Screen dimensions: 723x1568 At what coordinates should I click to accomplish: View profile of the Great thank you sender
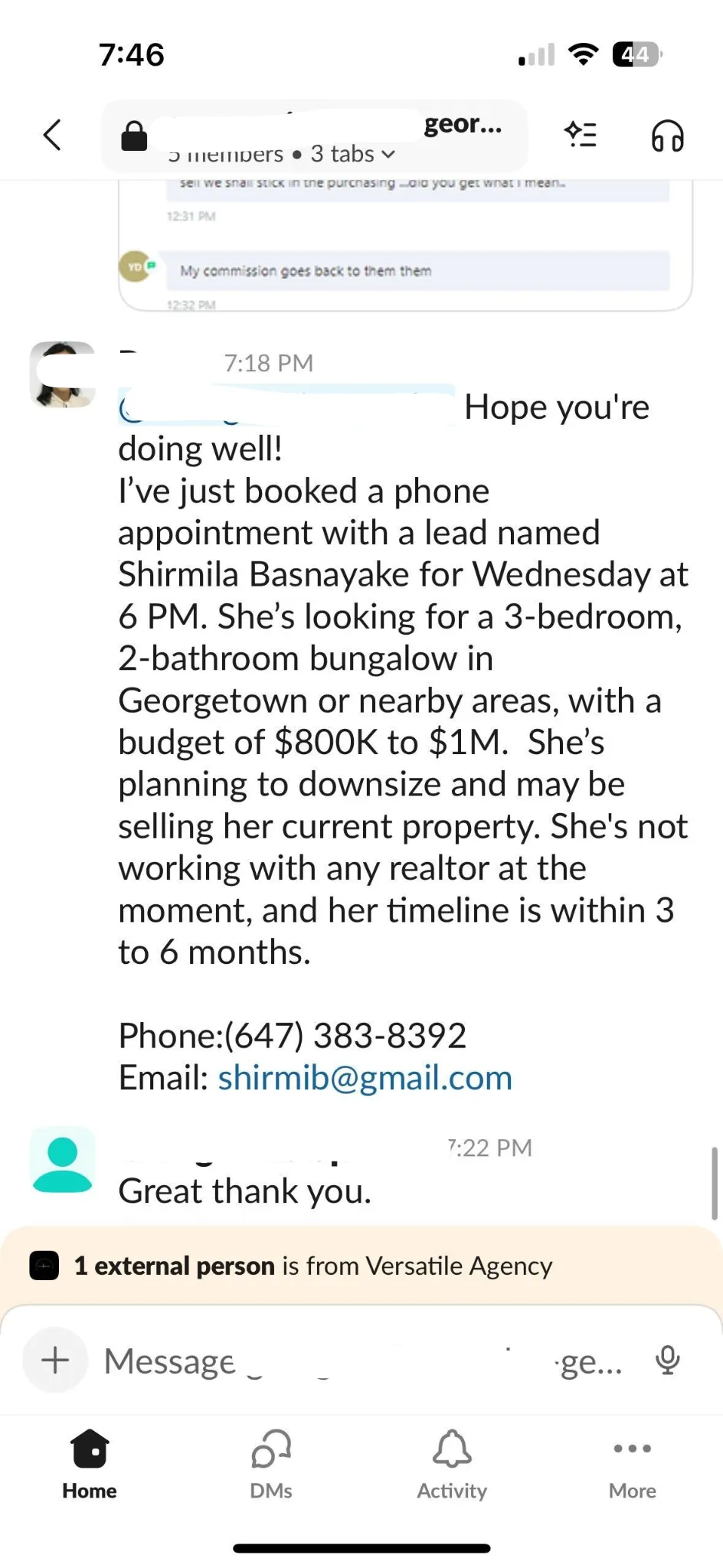point(62,1159)
